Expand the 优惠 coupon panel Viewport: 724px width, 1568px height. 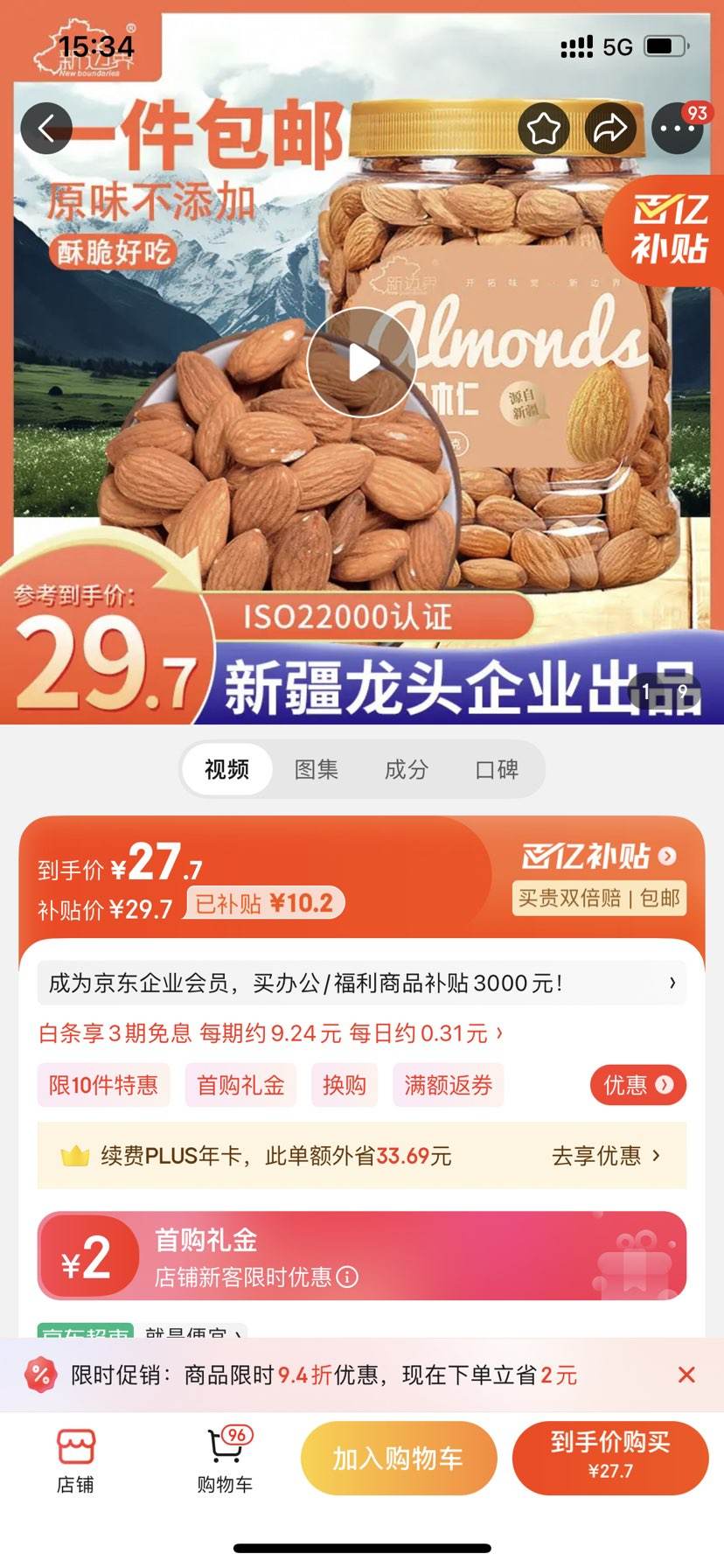point(637,1085)
